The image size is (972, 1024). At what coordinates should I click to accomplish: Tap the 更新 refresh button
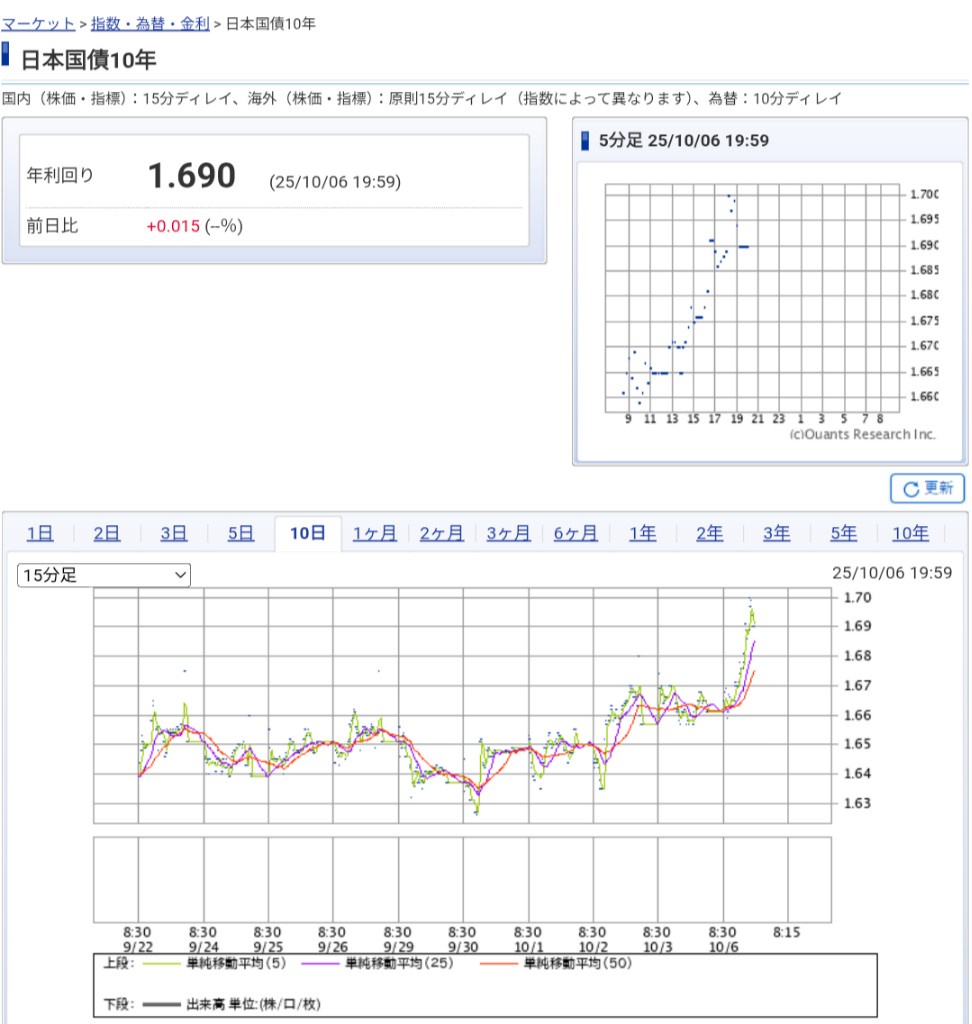tap(927, 489)
